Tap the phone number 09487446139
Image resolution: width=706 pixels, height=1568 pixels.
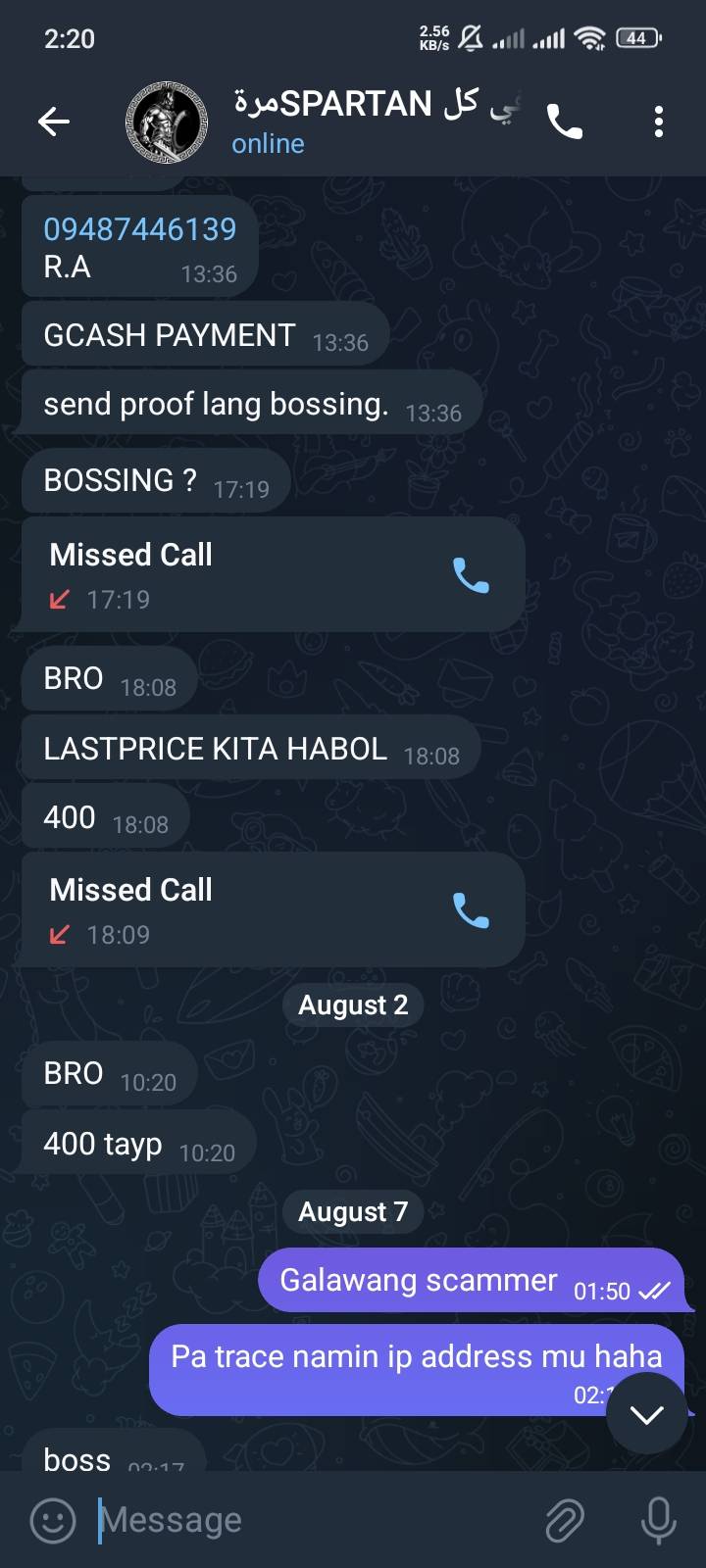[140, 229]
